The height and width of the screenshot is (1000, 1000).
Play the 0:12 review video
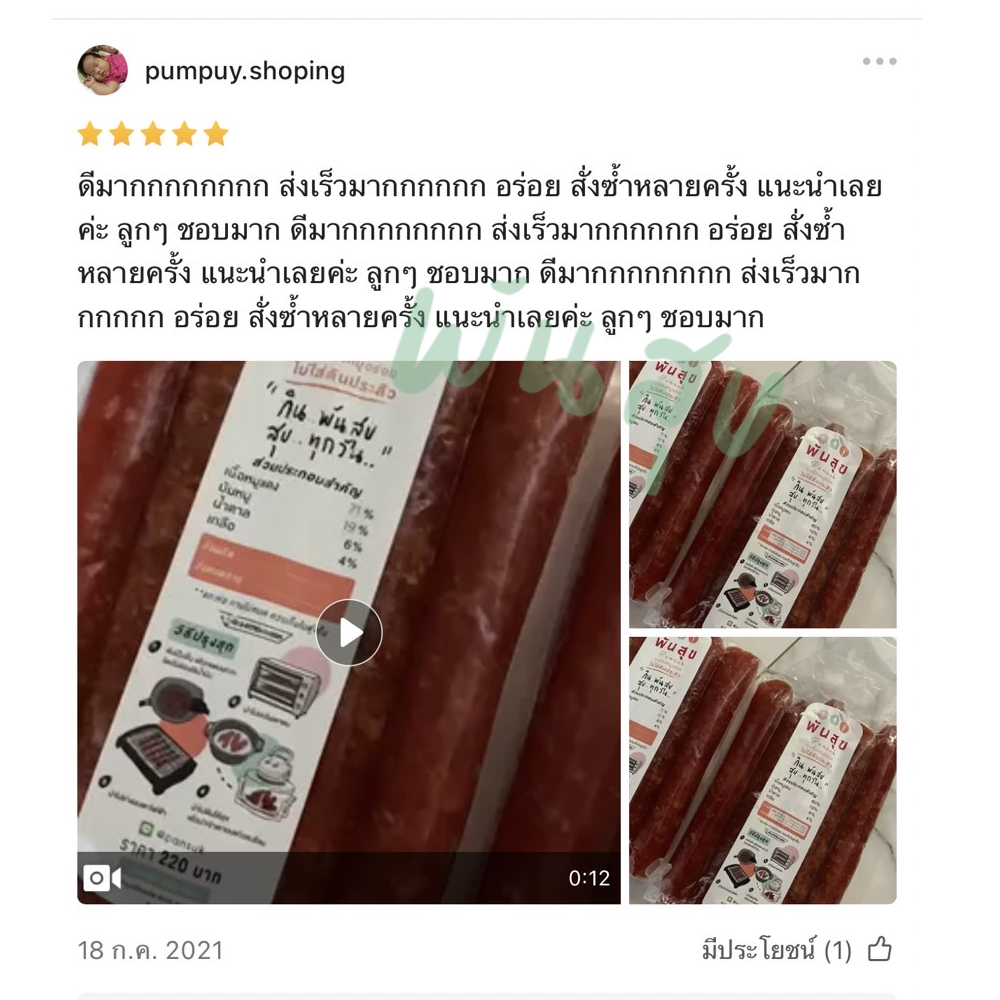click(x=349, y=632)
